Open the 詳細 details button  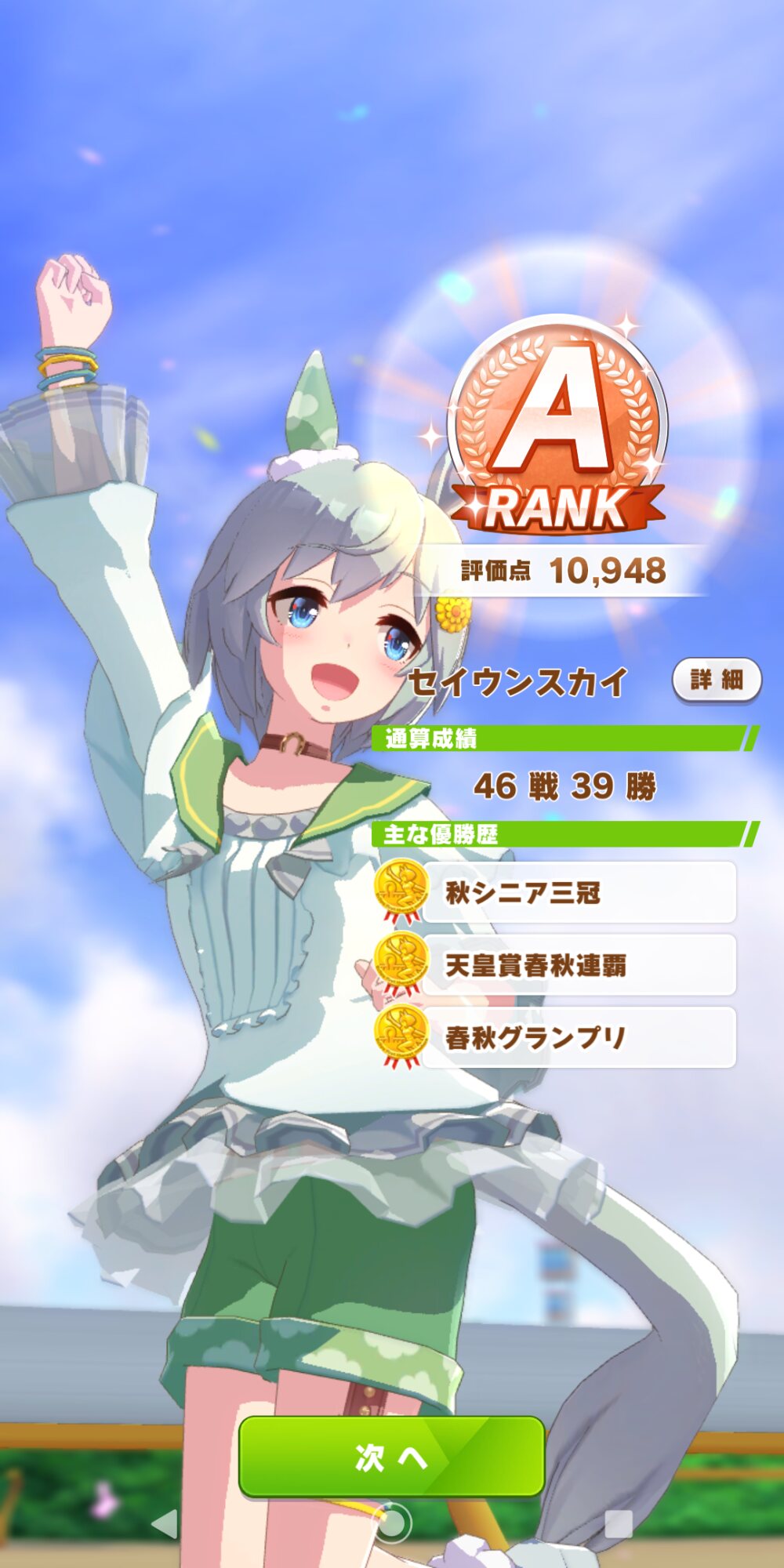point(717,680)
